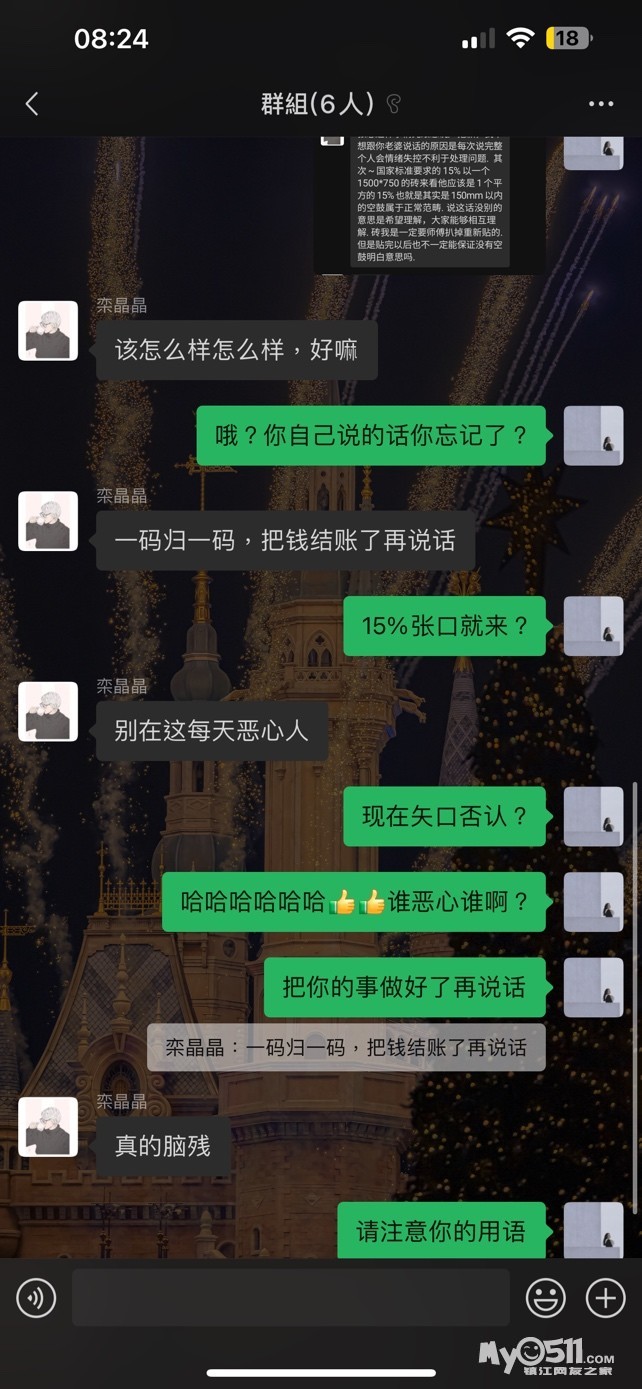Open the three-dot chat info menu
The width and height of the screenshot is (642, 1389).
600,104
